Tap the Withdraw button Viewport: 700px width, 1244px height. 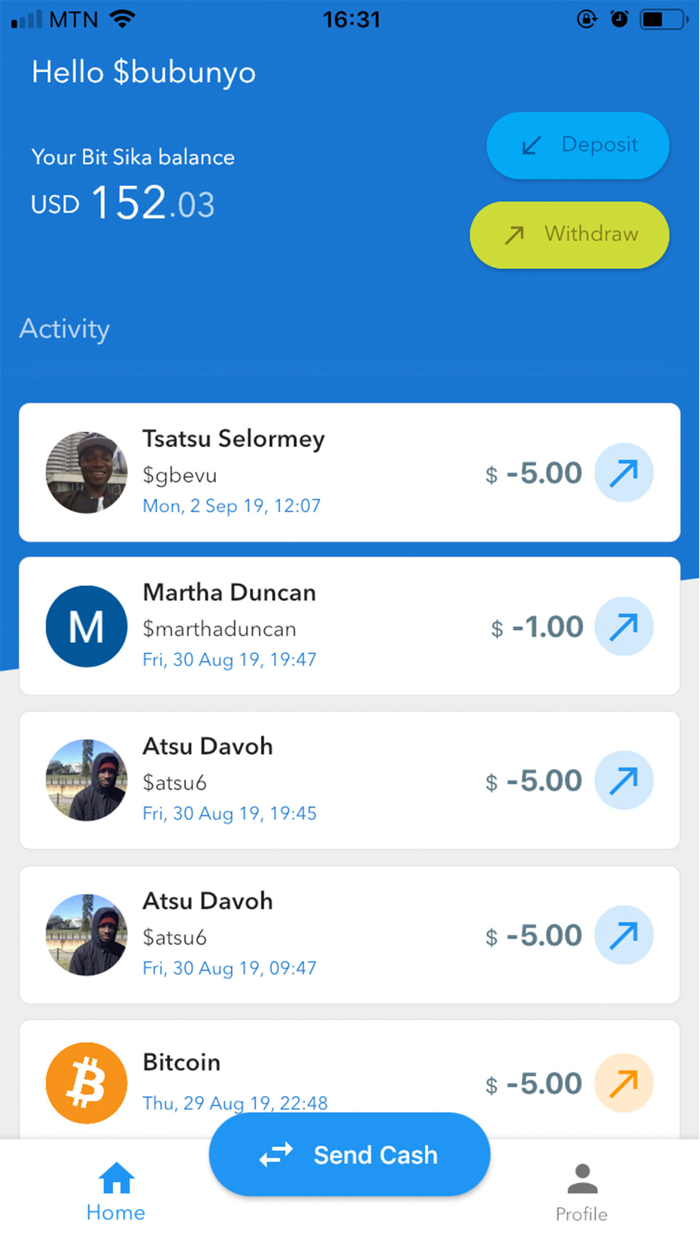[569, 235]
